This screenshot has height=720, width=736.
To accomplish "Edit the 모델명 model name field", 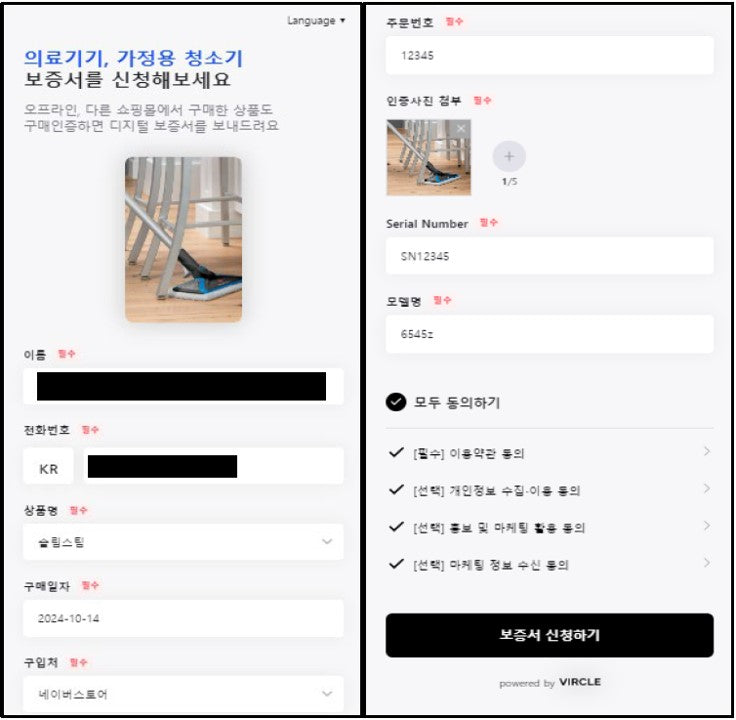I will [549, 334].
